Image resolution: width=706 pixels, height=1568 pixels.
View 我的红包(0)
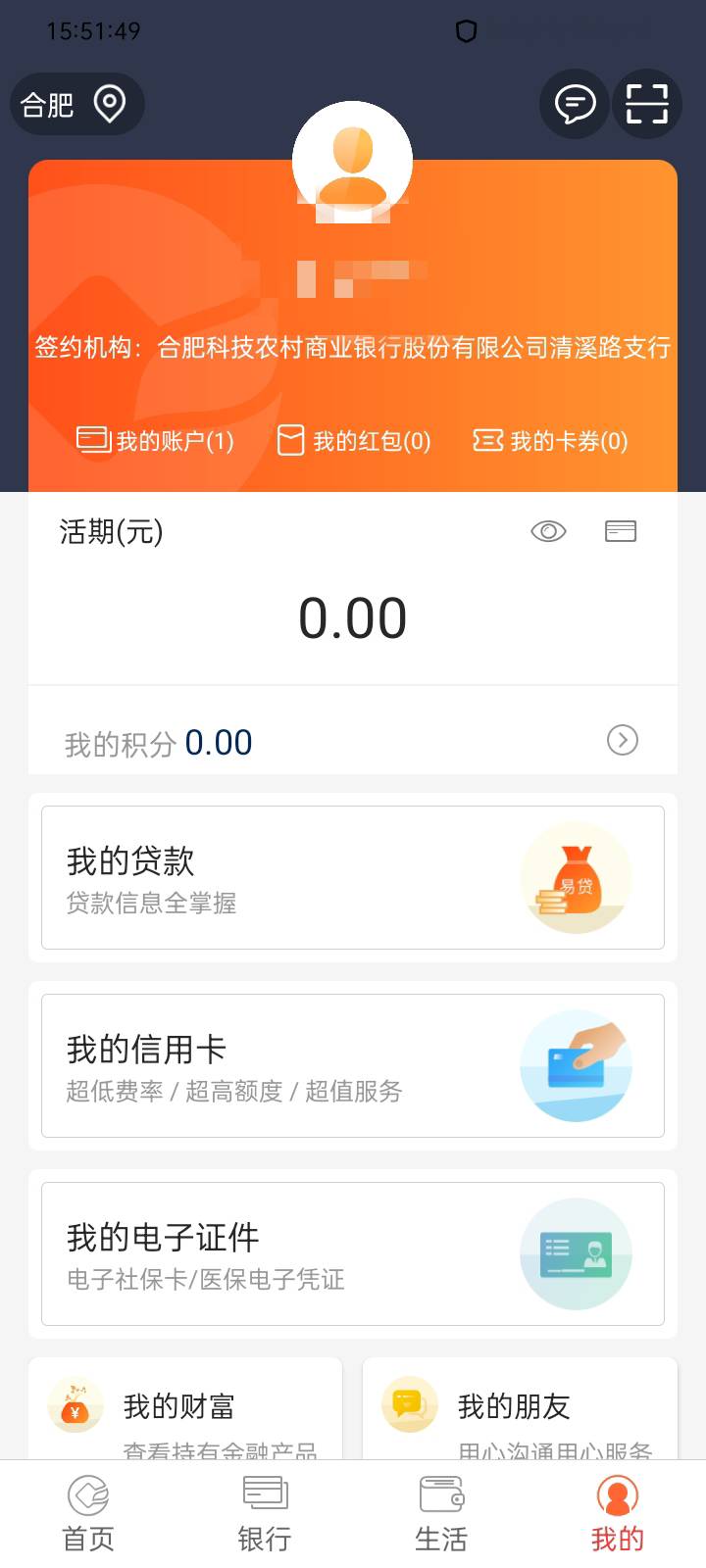click(354, 441)
